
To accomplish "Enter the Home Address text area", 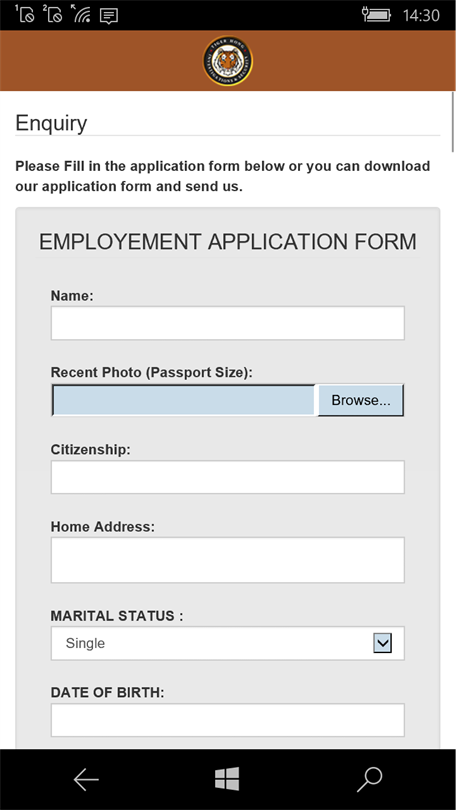I will [x=227, y=560].
